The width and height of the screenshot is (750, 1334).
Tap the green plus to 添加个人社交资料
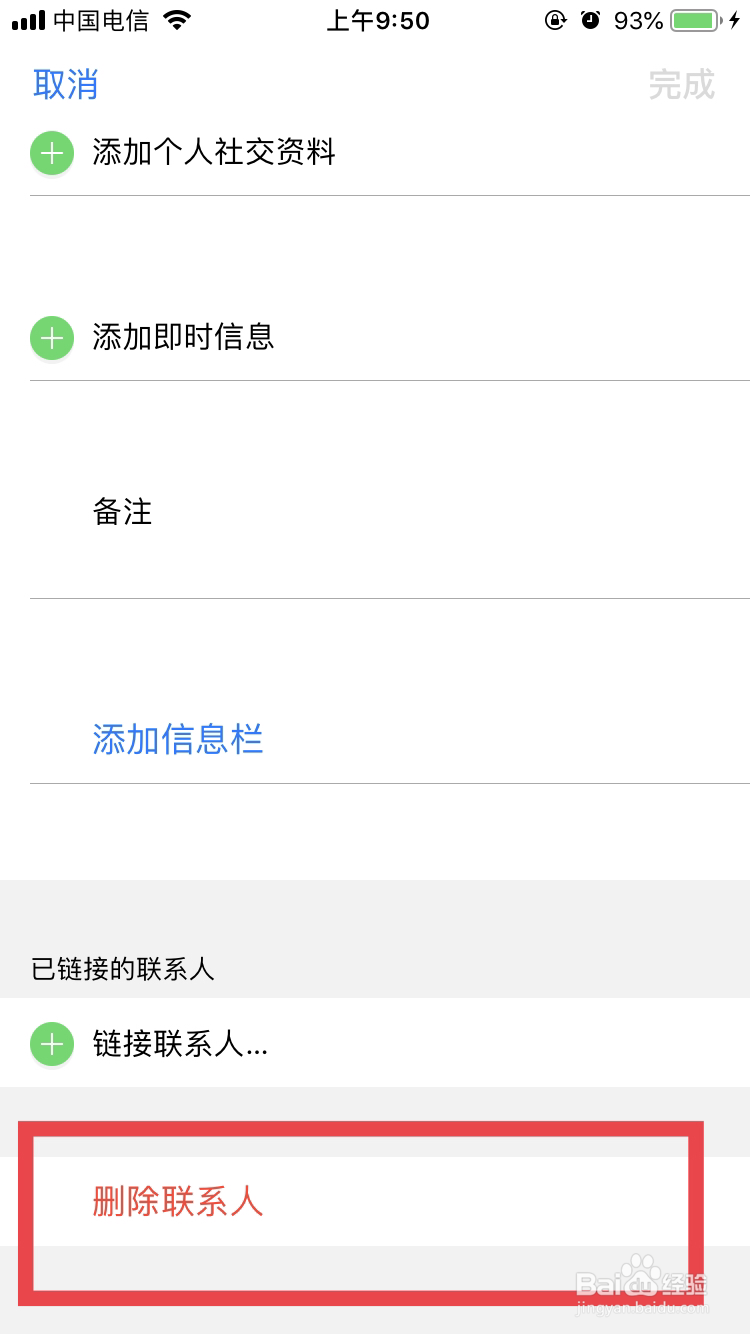[52, 153]
